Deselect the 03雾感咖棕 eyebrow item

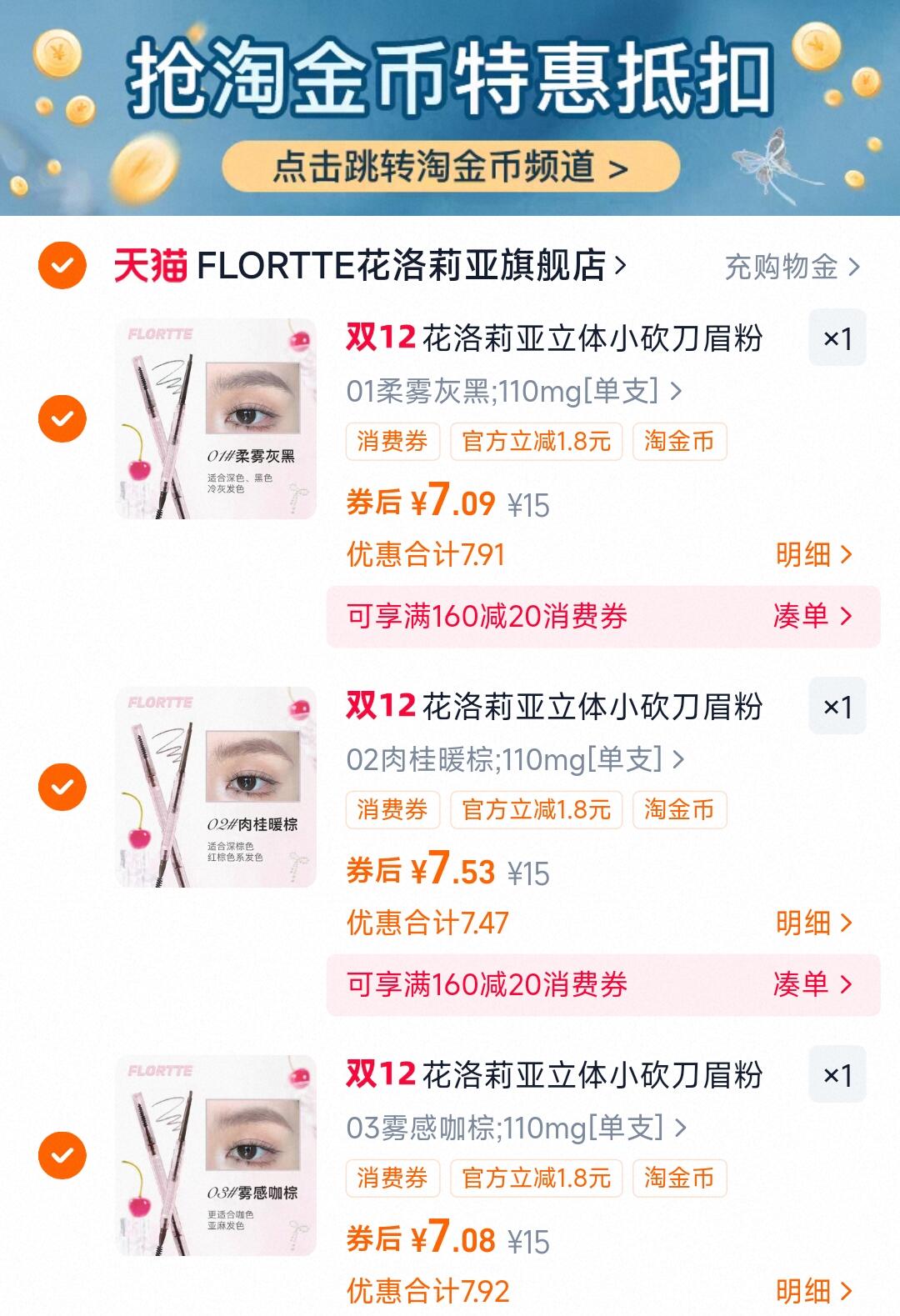(x=62, y=1155)
